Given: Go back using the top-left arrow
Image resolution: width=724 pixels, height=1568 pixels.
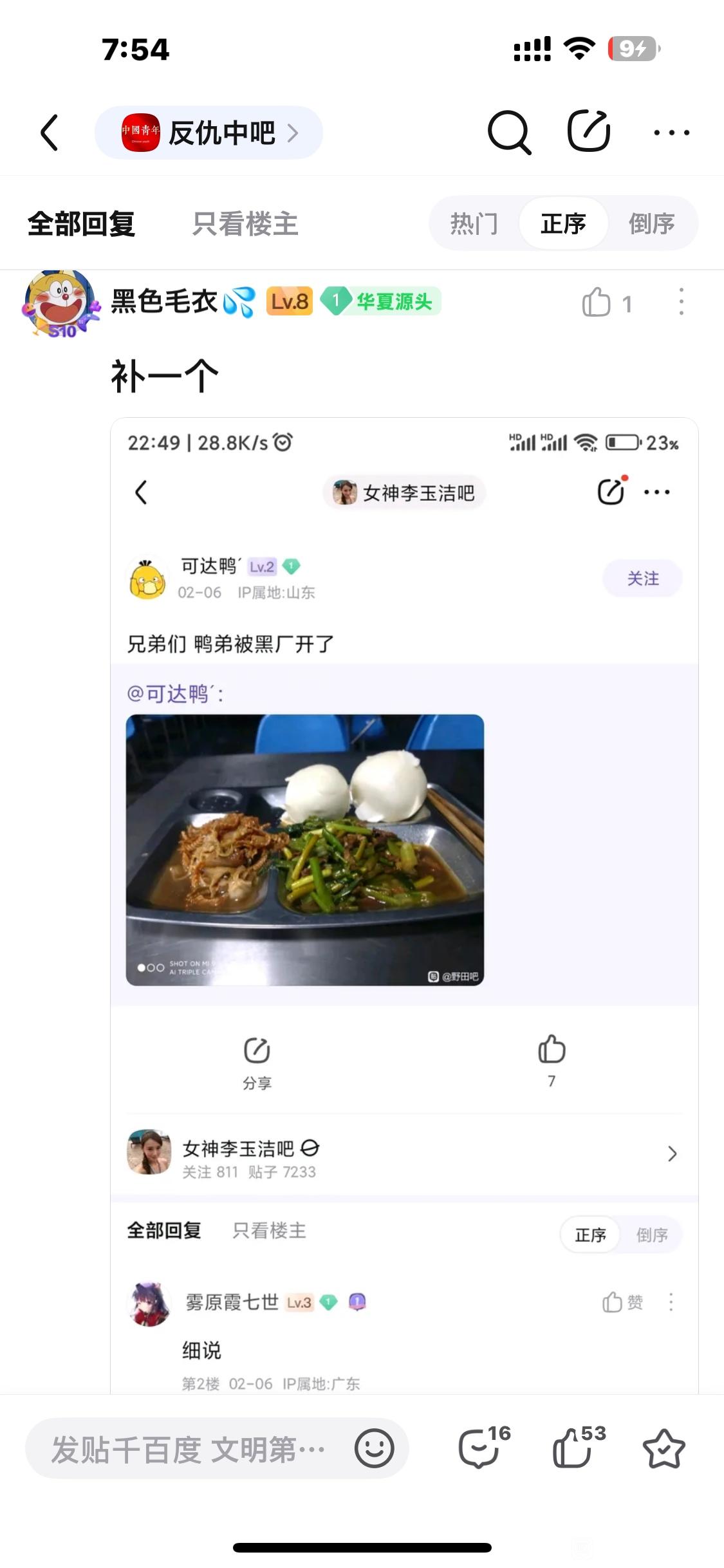Looking at the screenshot, I should [50, 133].
